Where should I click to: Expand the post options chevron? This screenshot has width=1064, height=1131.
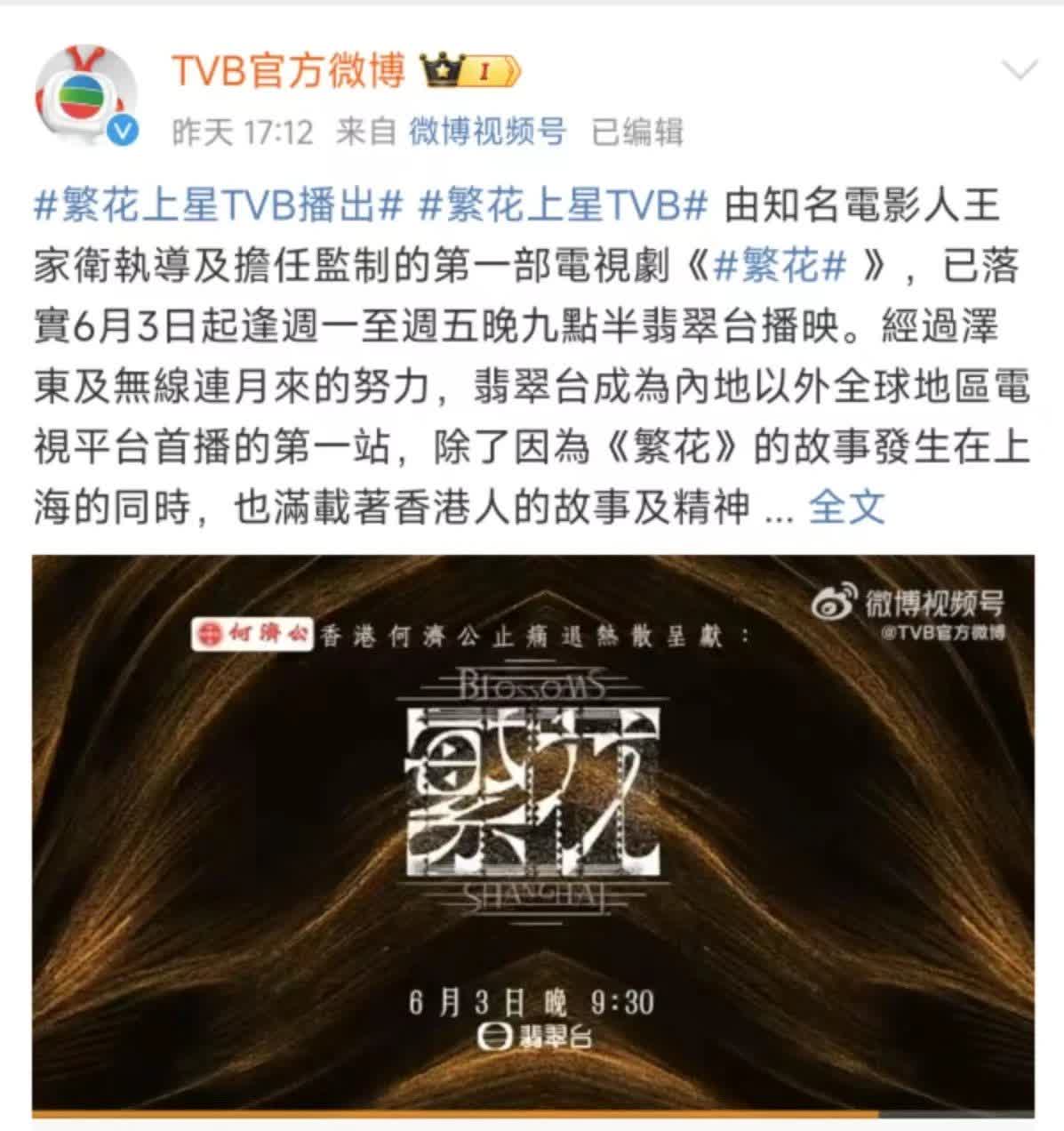1019,71
